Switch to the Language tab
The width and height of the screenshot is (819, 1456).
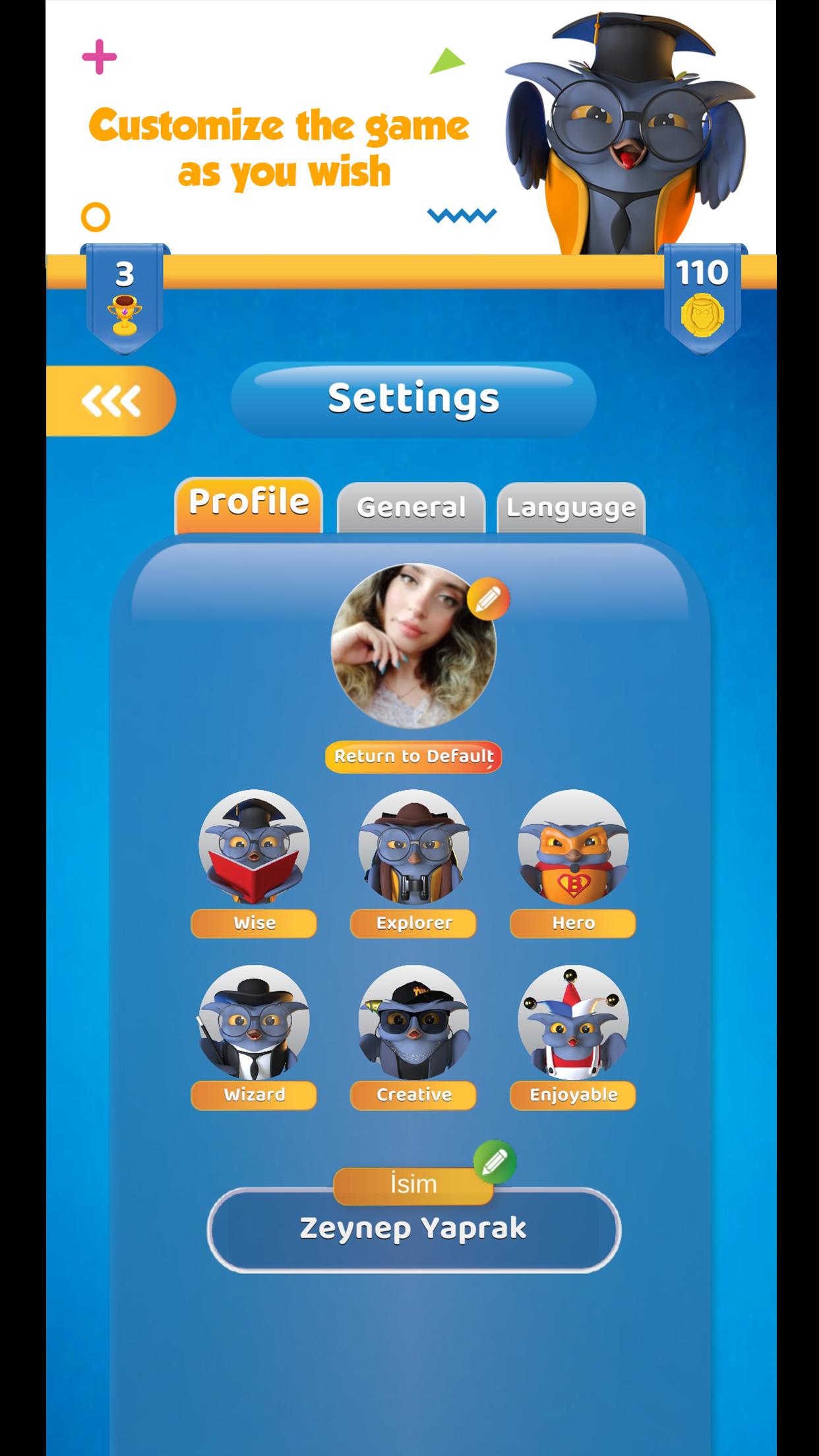571,507
